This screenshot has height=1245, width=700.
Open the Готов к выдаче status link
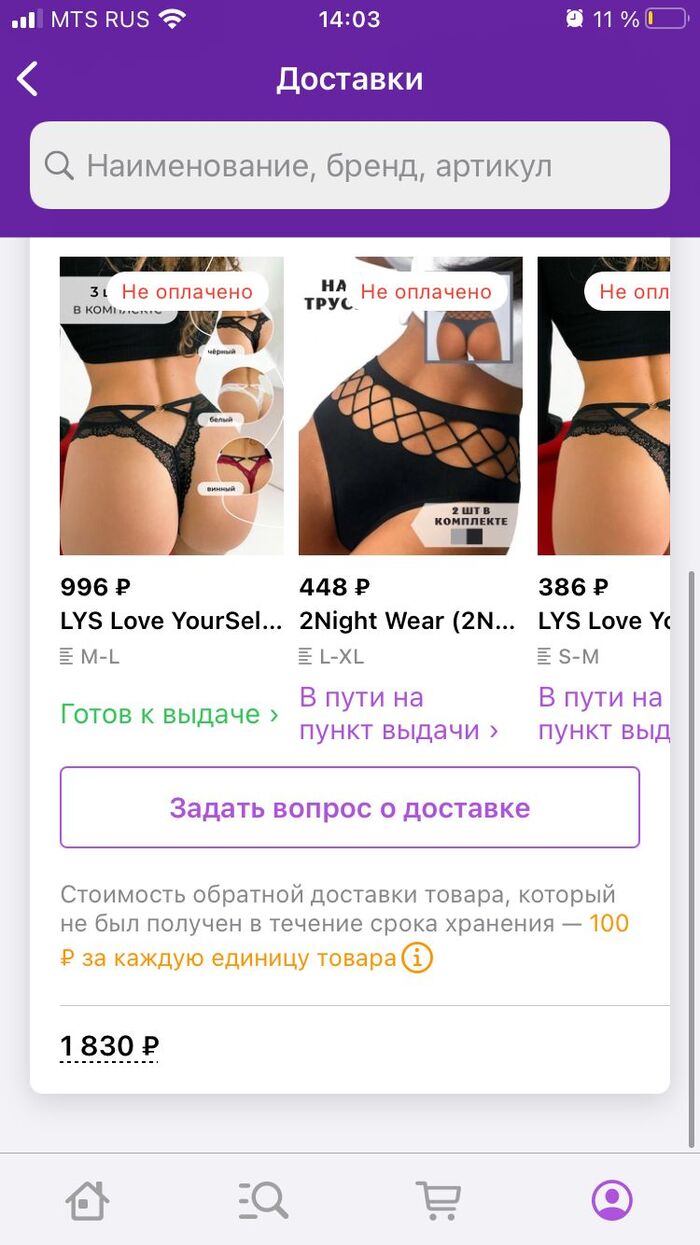pos(169,714)
